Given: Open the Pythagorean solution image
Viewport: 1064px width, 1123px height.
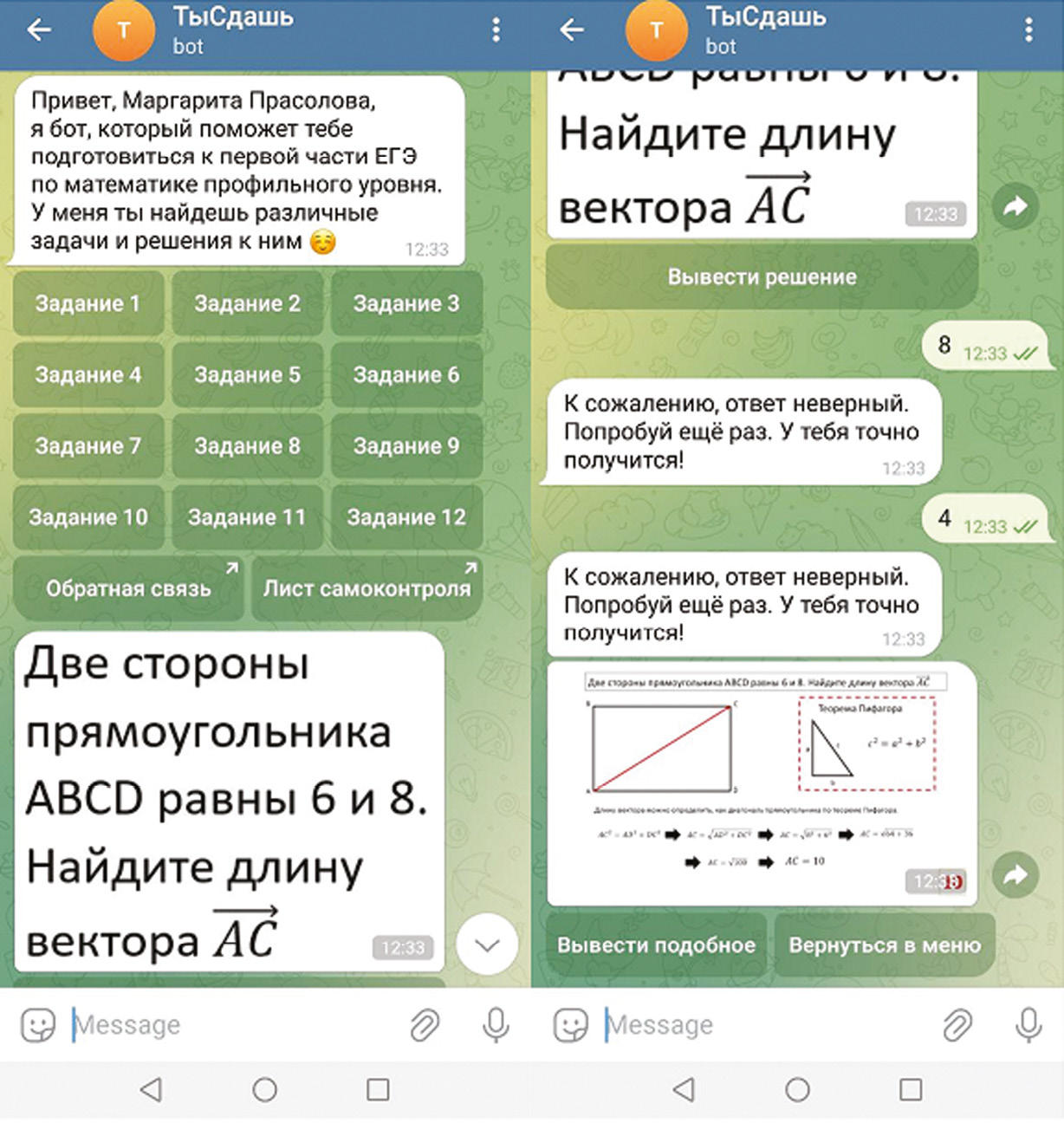Looking at the screenshot, I should (761, 780).
